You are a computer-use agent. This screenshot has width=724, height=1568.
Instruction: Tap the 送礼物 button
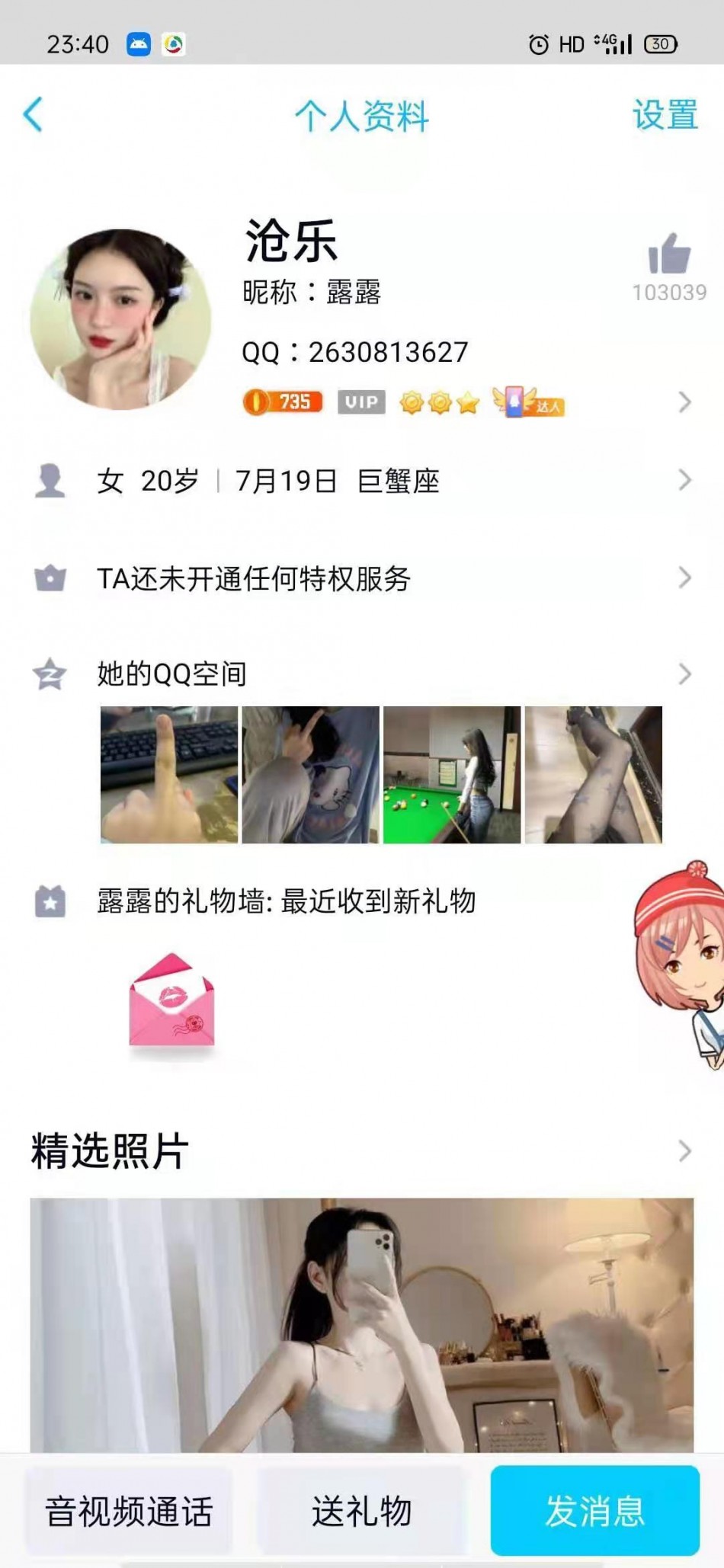361,1511
